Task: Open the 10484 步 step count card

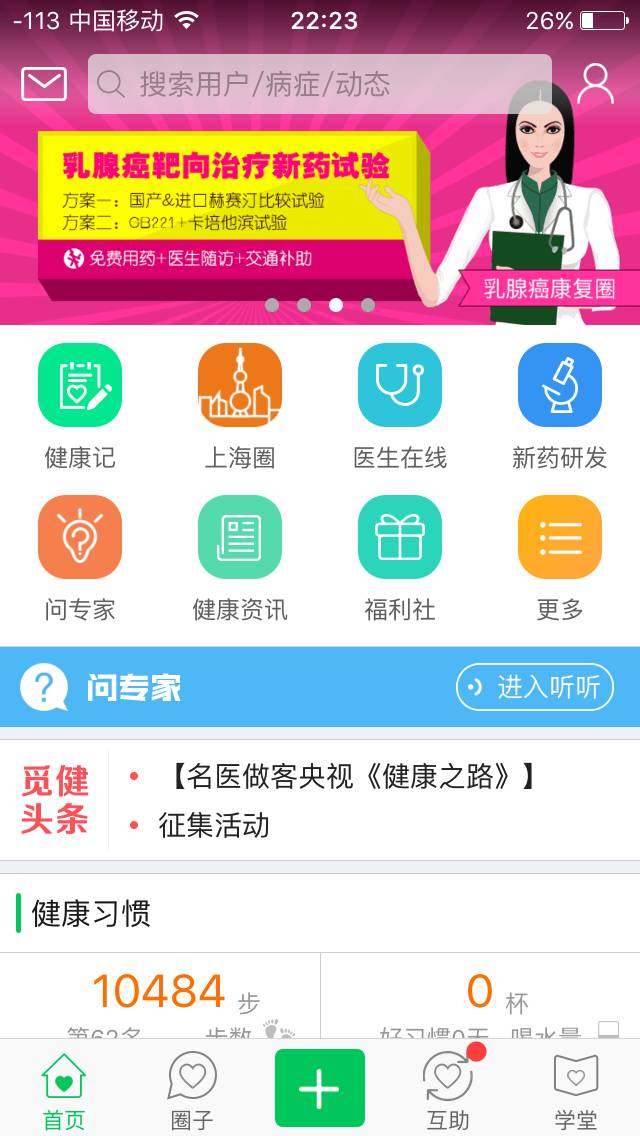Action: [x=160, y=995]
